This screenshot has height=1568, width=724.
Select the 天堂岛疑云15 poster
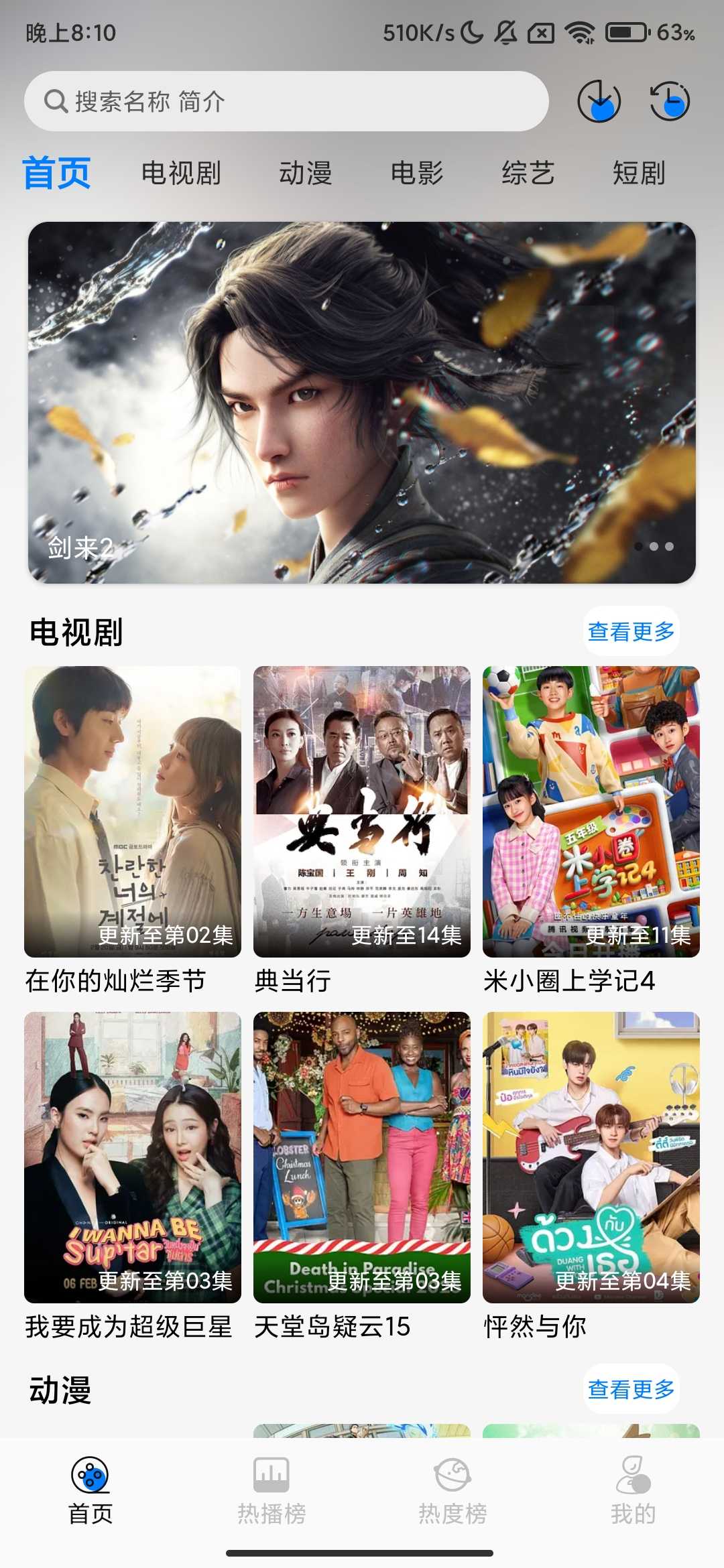(x=362, y=1157)
